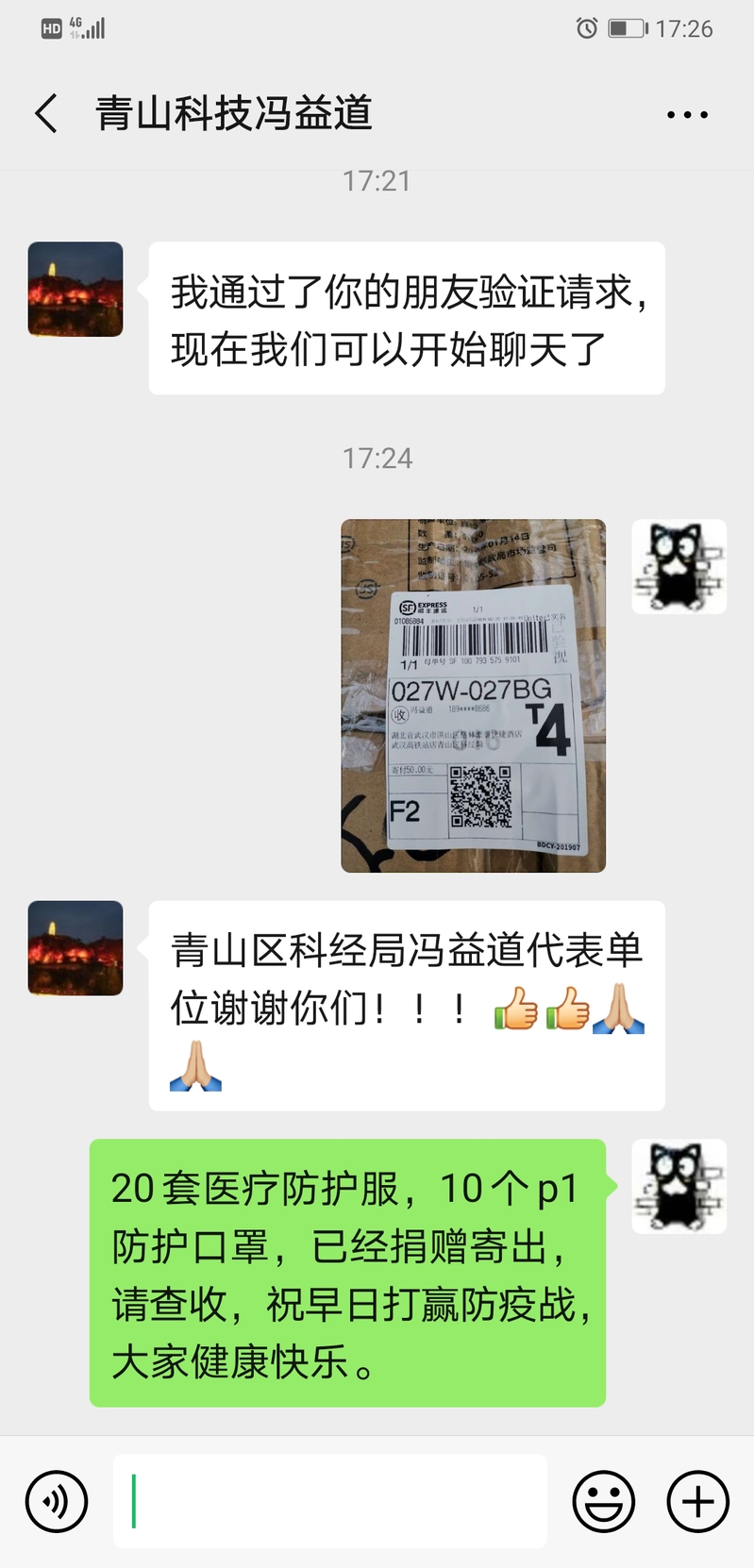Go back from the chat

point(46,114)
